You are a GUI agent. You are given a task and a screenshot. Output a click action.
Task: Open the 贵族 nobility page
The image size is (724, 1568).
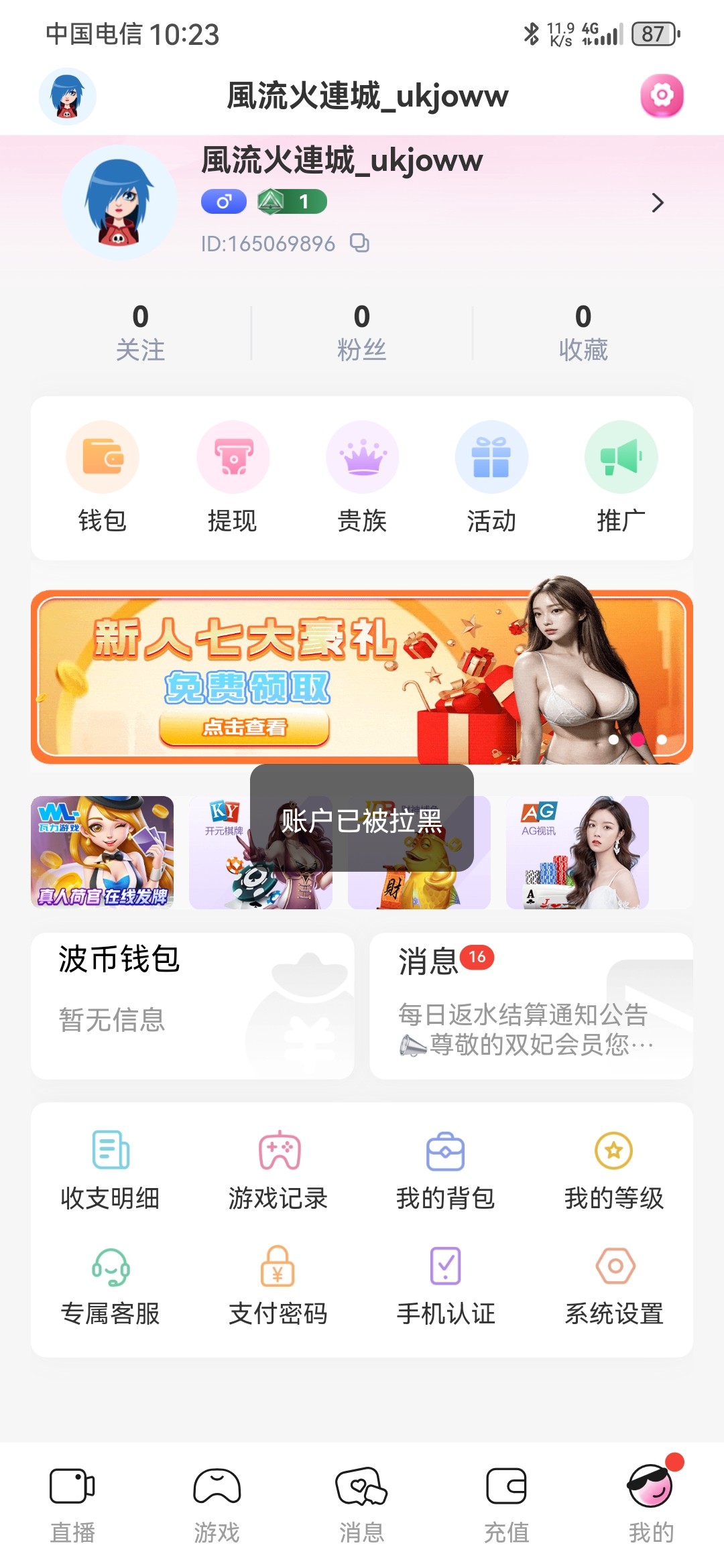[362, 477]
